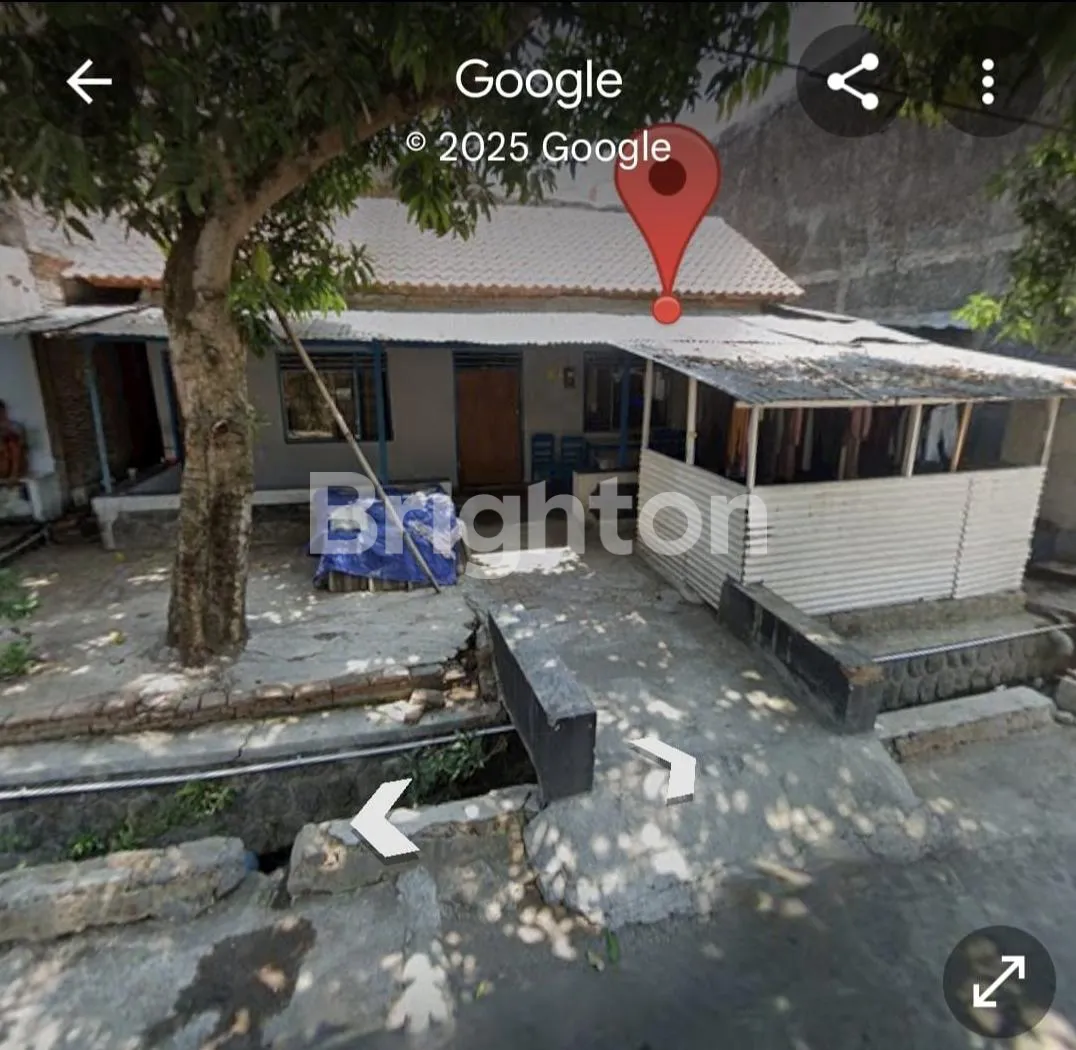Move along the street with the left arrow
The width and height of the screenshot is (1076, 1050).
pyautogui.click(x=385, y=820)
